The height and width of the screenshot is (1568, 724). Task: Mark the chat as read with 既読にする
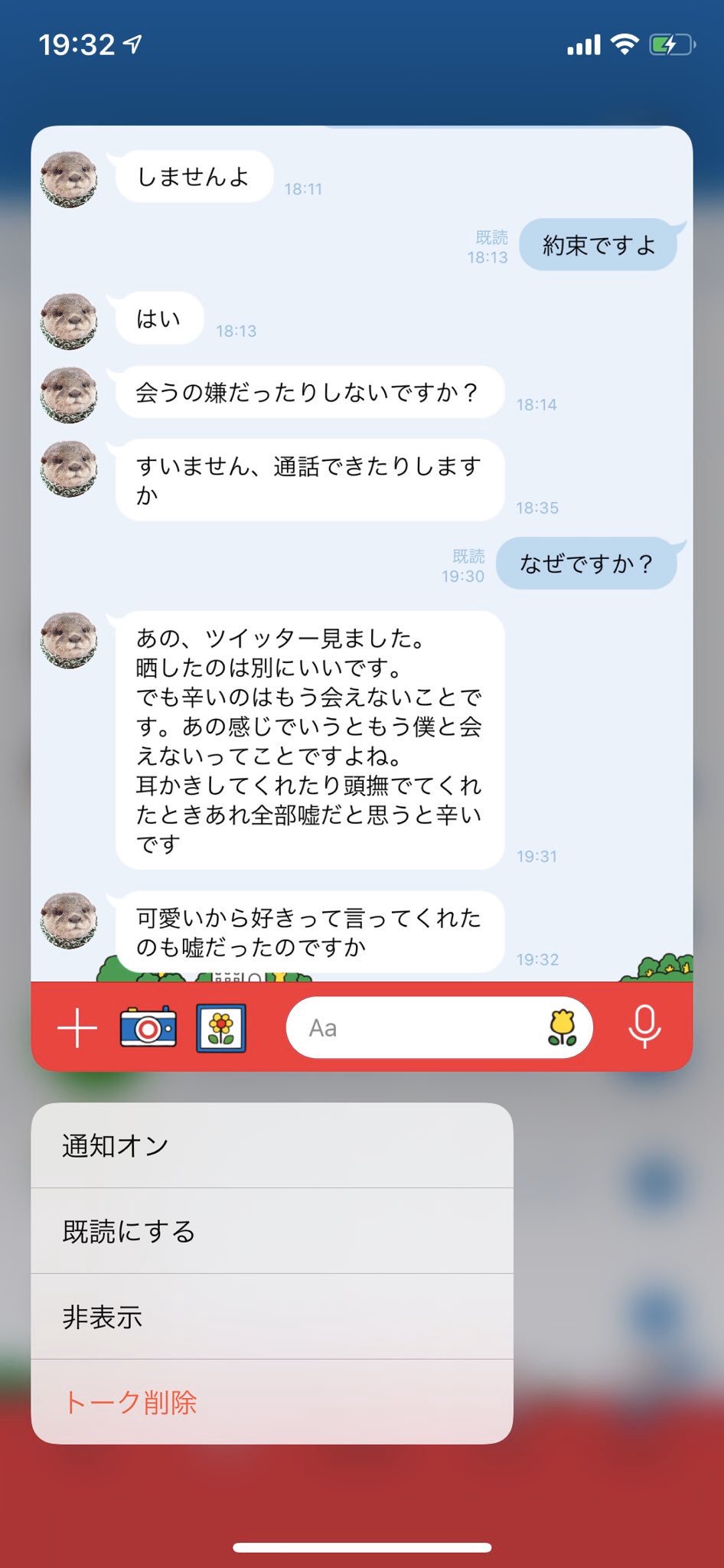[272, 1231]
